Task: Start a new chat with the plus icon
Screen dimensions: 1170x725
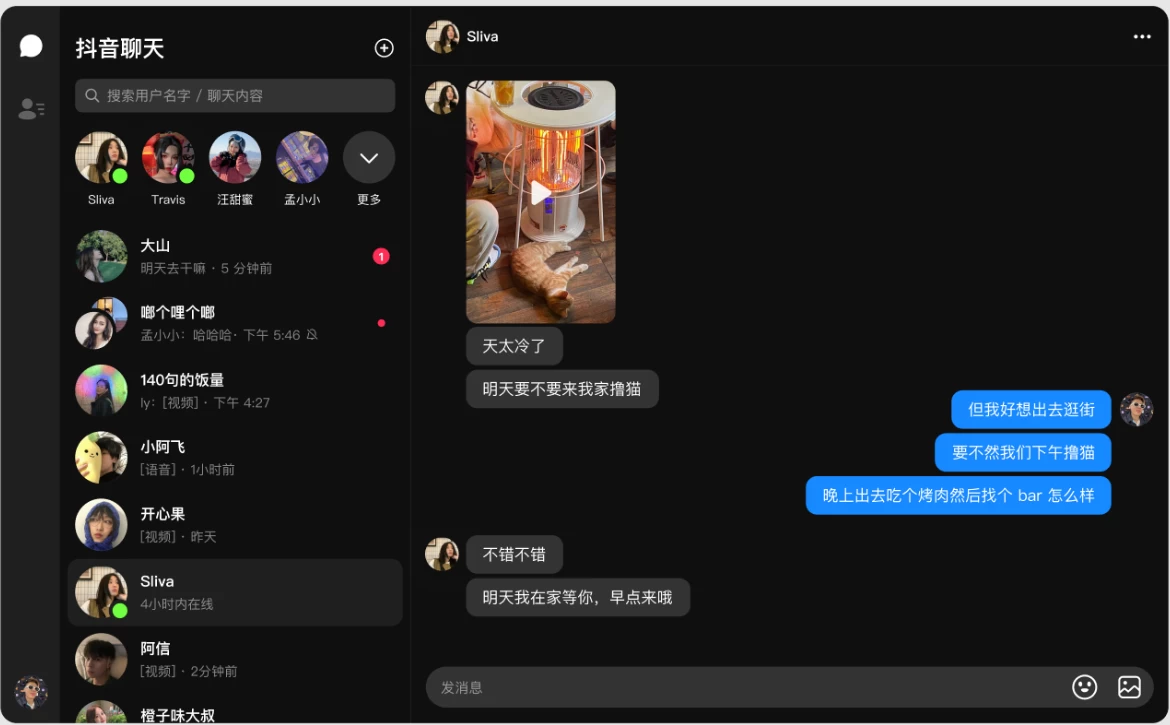Action: tap(384, 48)
